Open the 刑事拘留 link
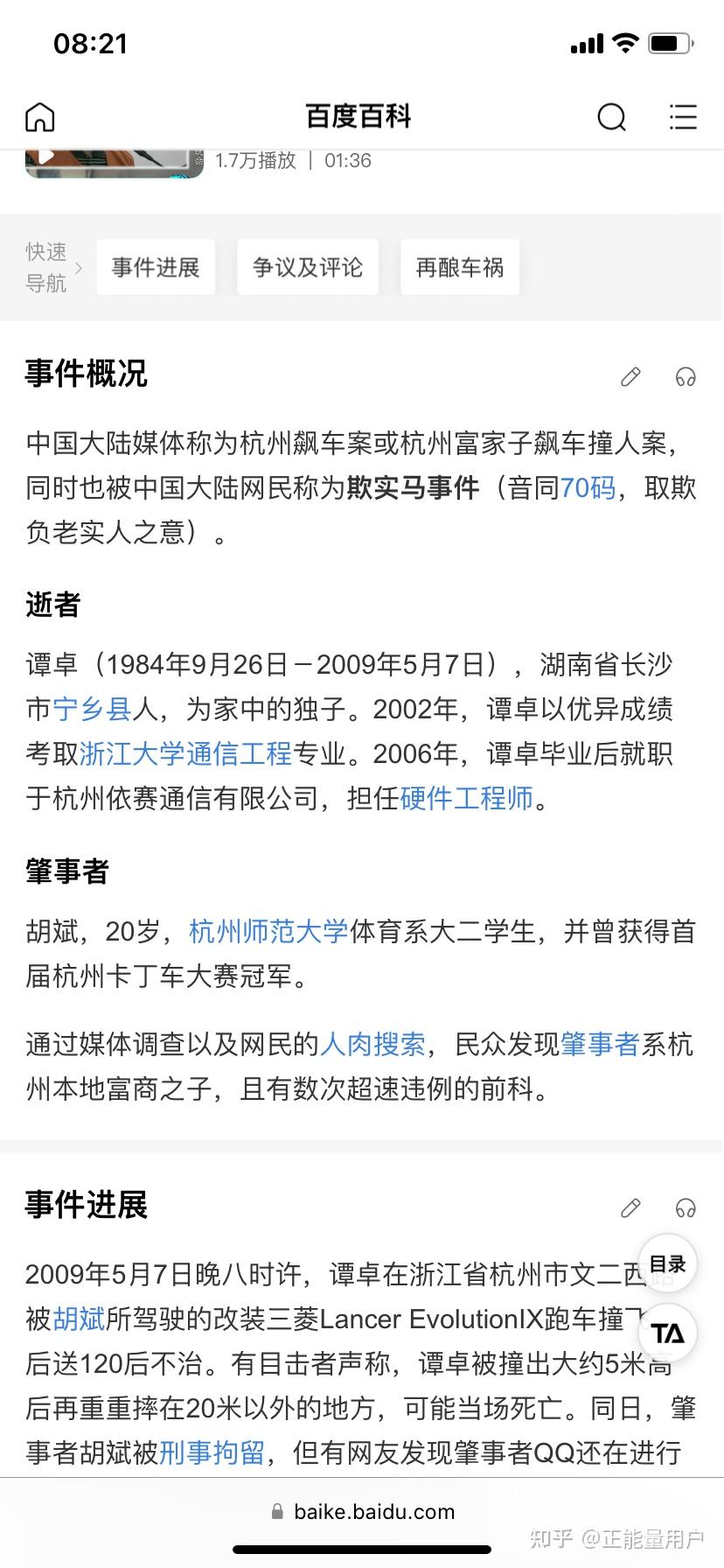Image resolution: width=724 pixels, height=1568 pixels. coord(212,1453)
